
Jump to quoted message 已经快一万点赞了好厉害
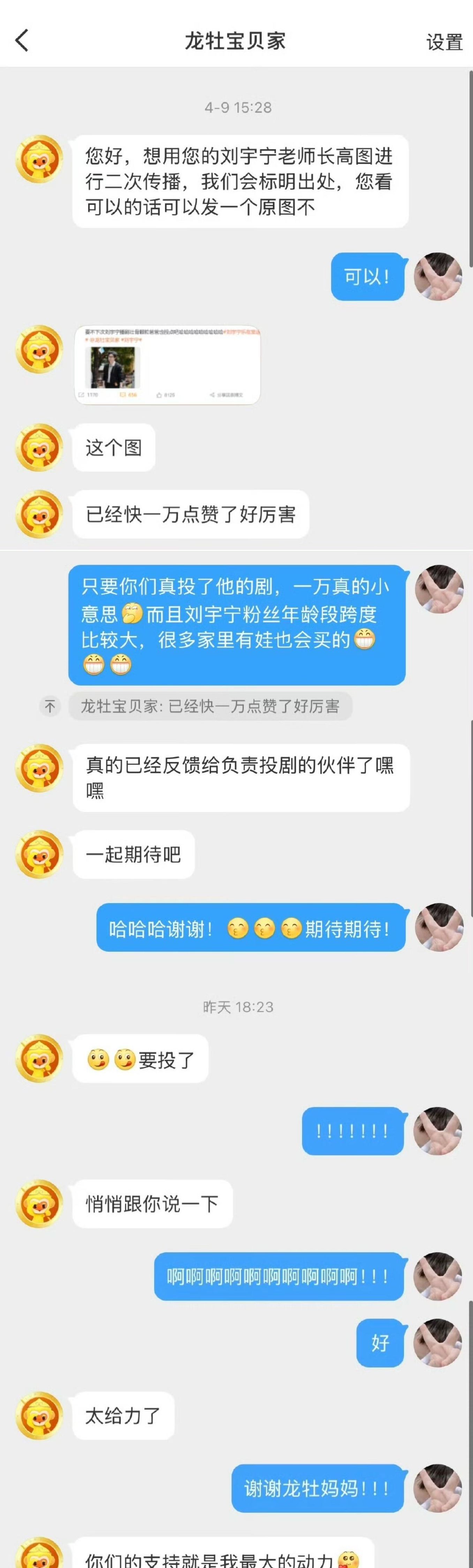(210, 706)
